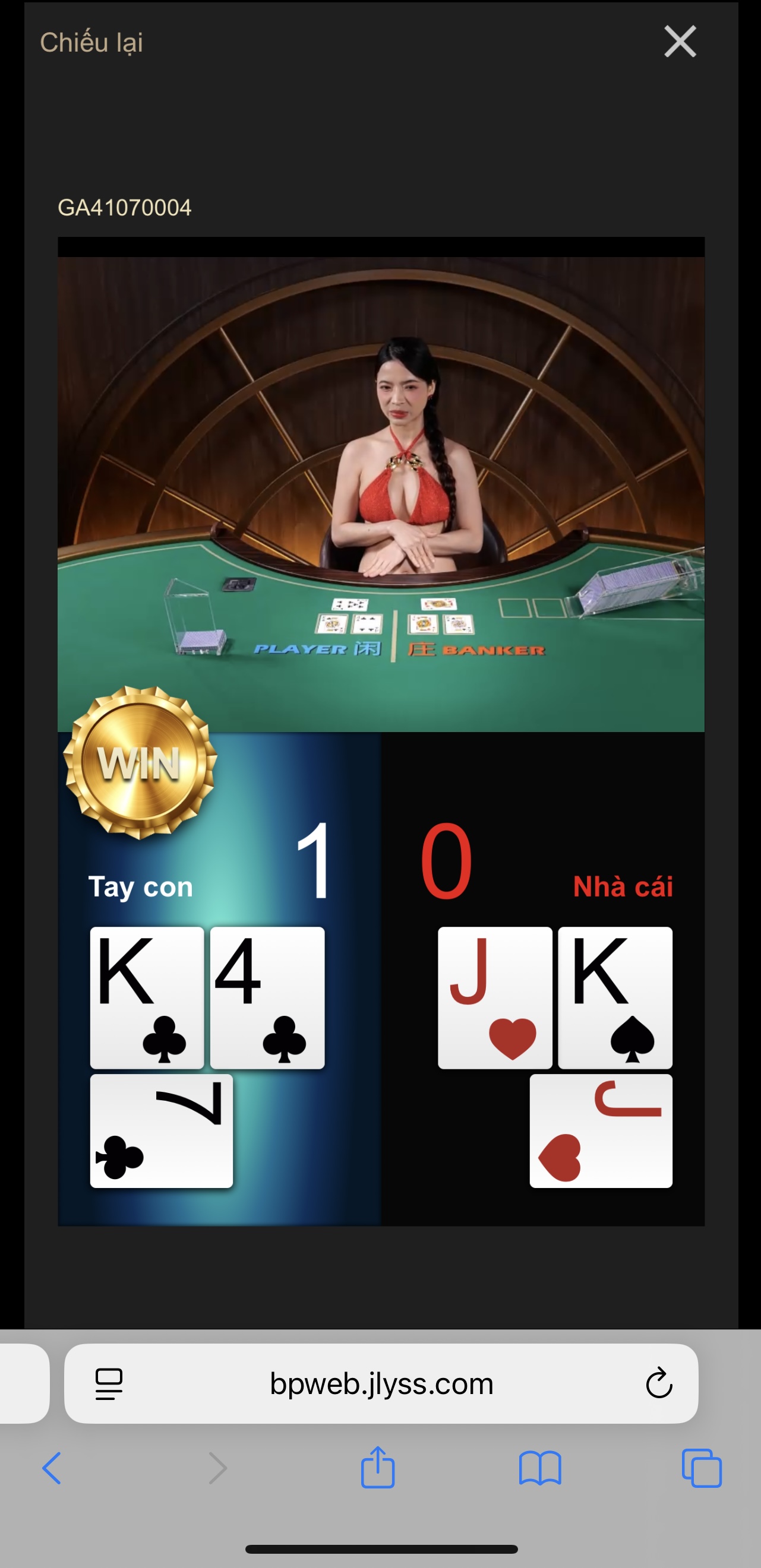The width and height of the screenshot is (761, 1568).
Task: Go back to the previous page
Action: [x=52, y=1468]
